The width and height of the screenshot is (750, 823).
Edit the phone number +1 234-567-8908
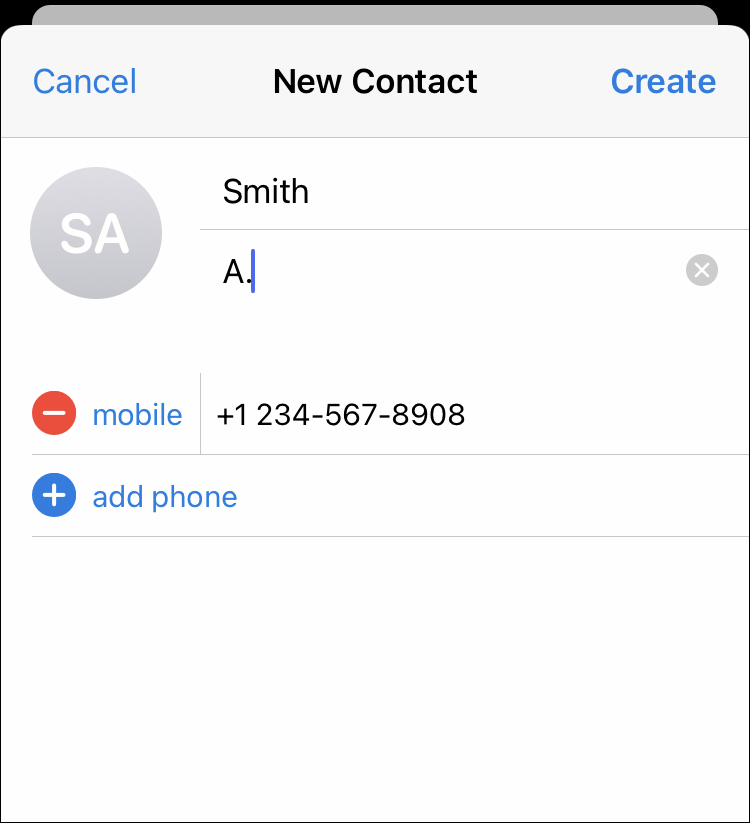[450, 415]
